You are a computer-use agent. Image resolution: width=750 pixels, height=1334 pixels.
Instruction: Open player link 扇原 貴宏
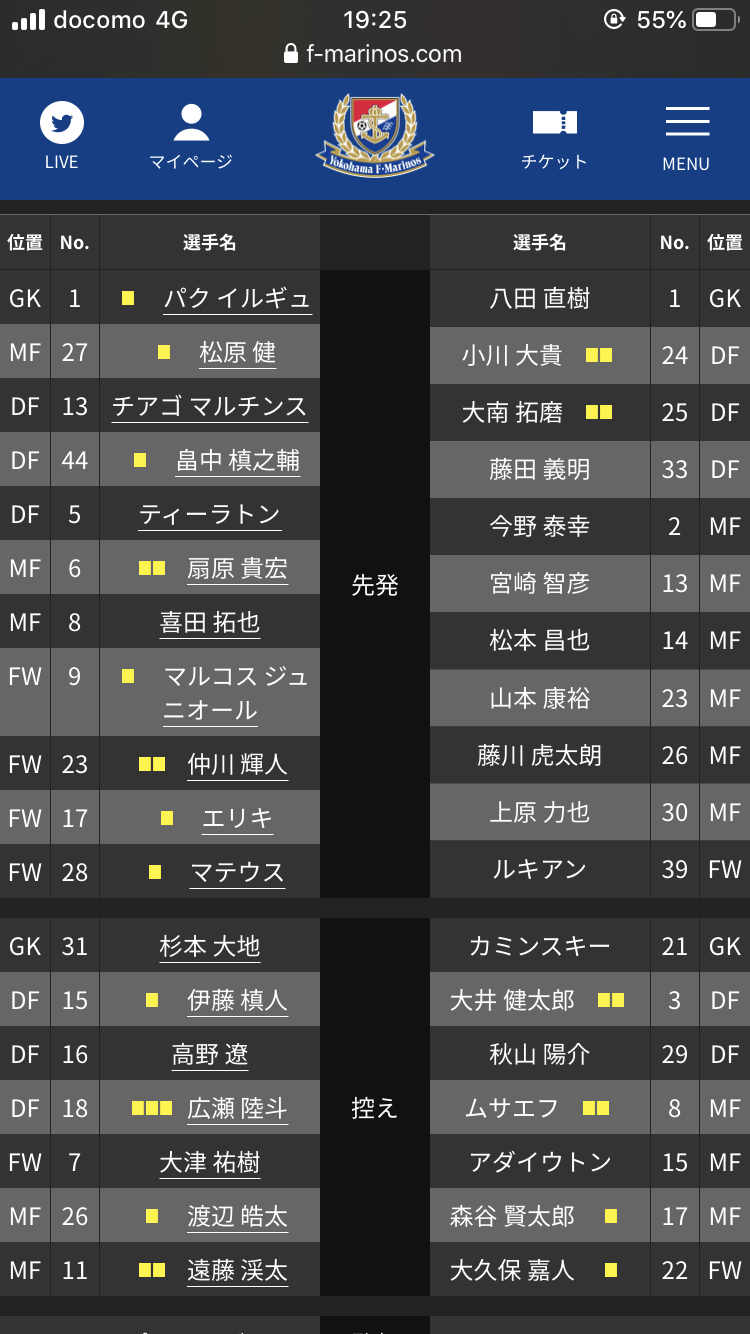[x=237, y=568]
